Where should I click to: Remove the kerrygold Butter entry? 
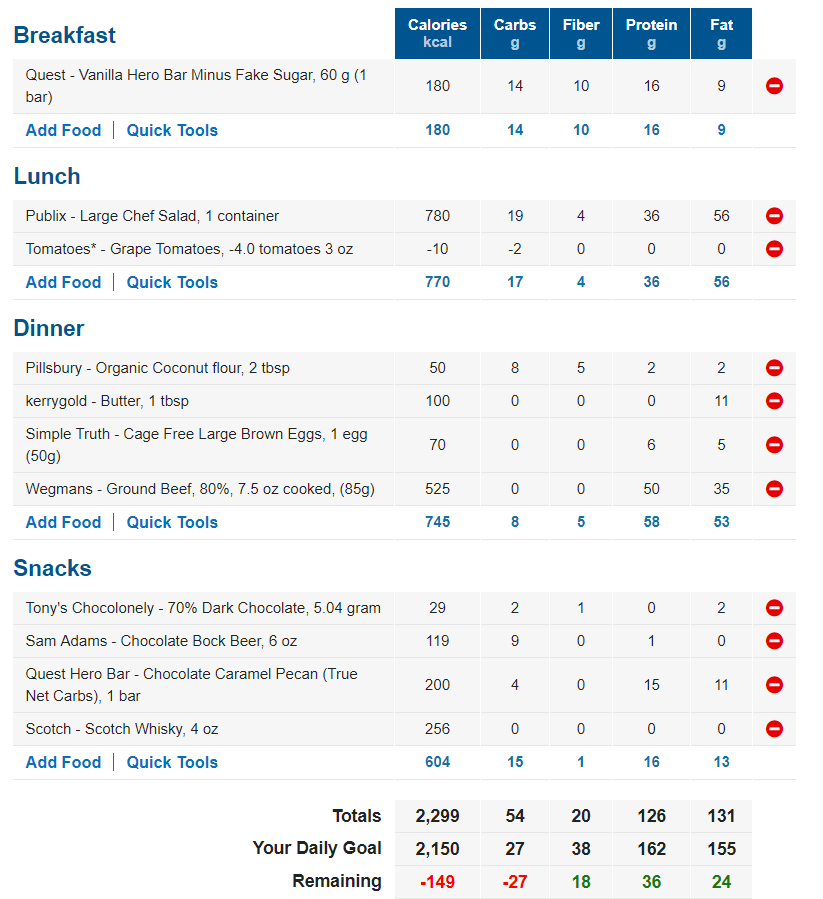point(774,401)
